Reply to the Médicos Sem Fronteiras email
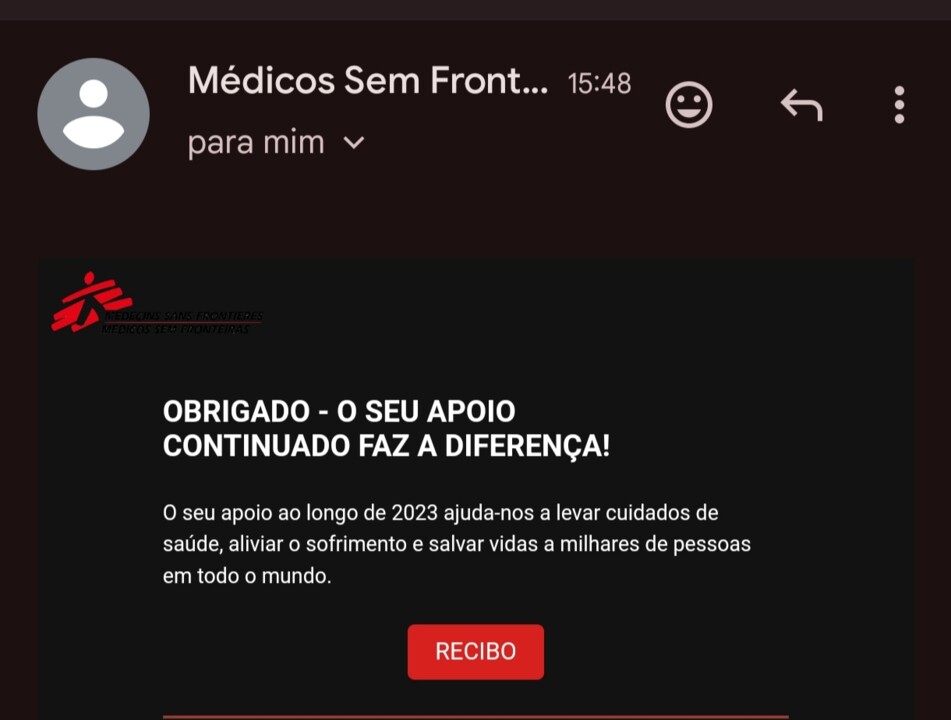Screen dimensions: 951x720 (x=801, y=105)
